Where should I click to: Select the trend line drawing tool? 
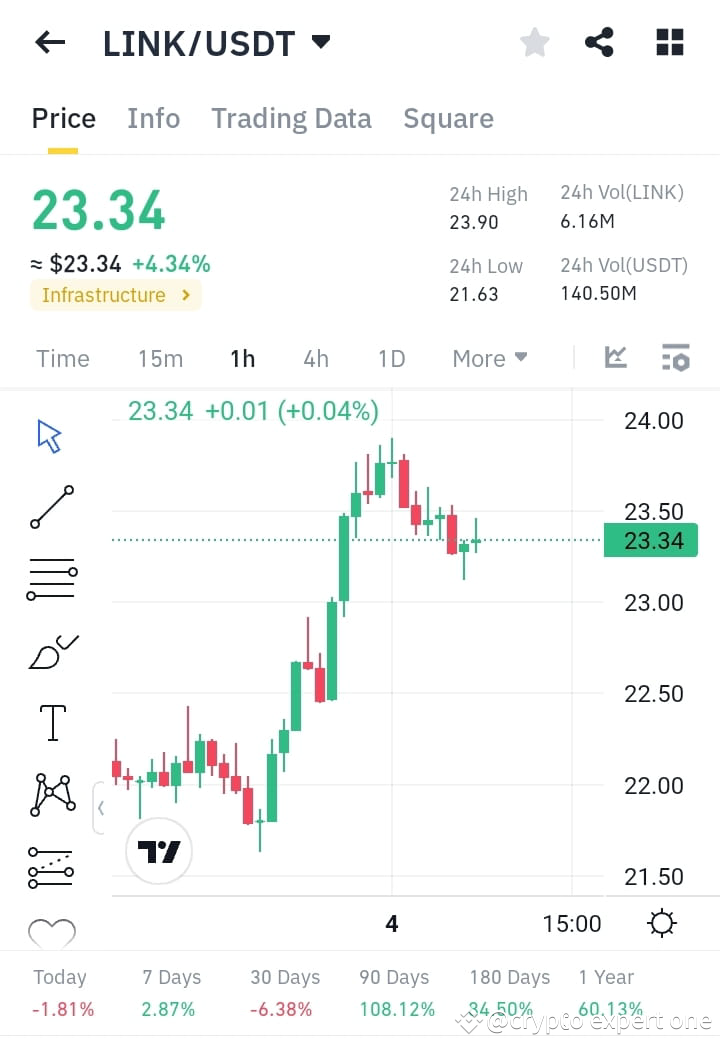coord(52,506)
